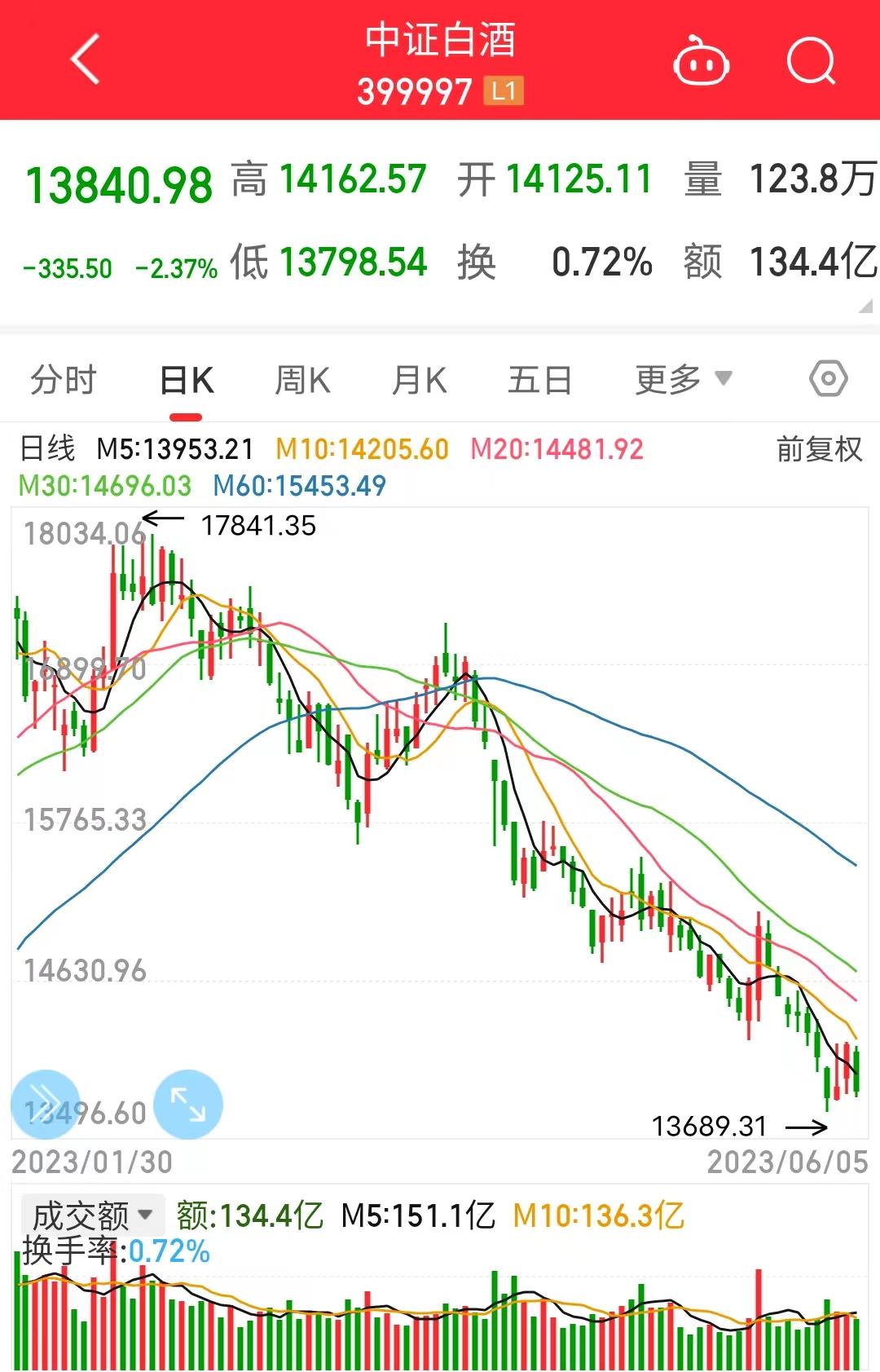Show the 月K chart tab

coord(419,380)
